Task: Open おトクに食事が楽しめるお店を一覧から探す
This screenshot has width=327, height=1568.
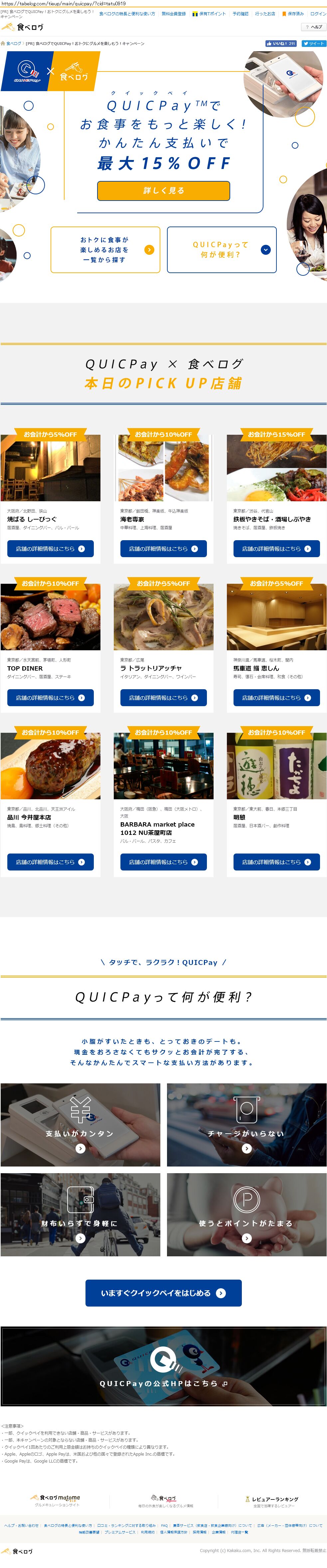Action: click(105, 249)
